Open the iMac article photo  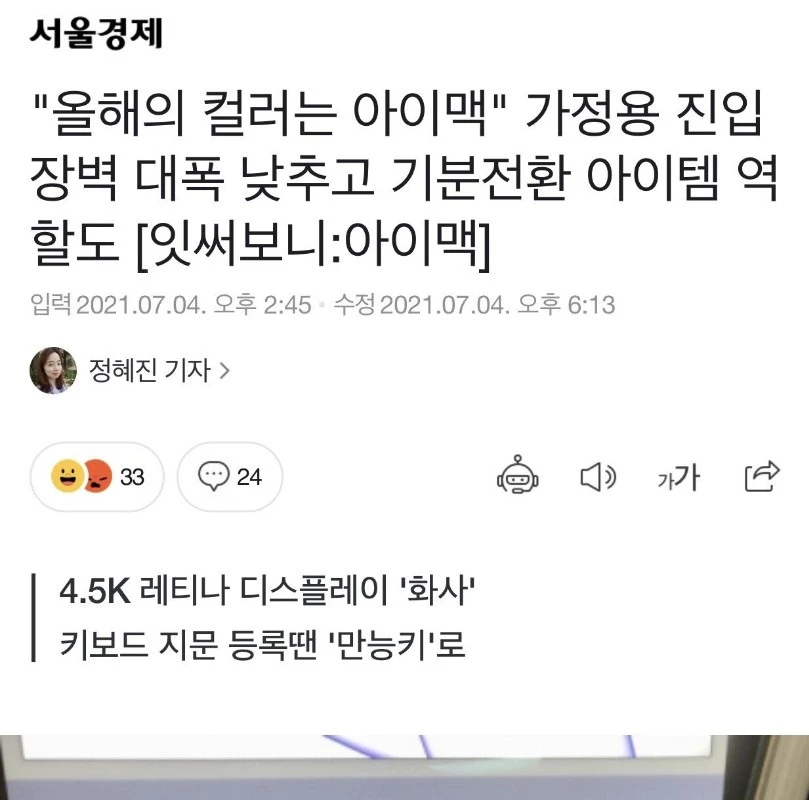(x=404, y=767)
